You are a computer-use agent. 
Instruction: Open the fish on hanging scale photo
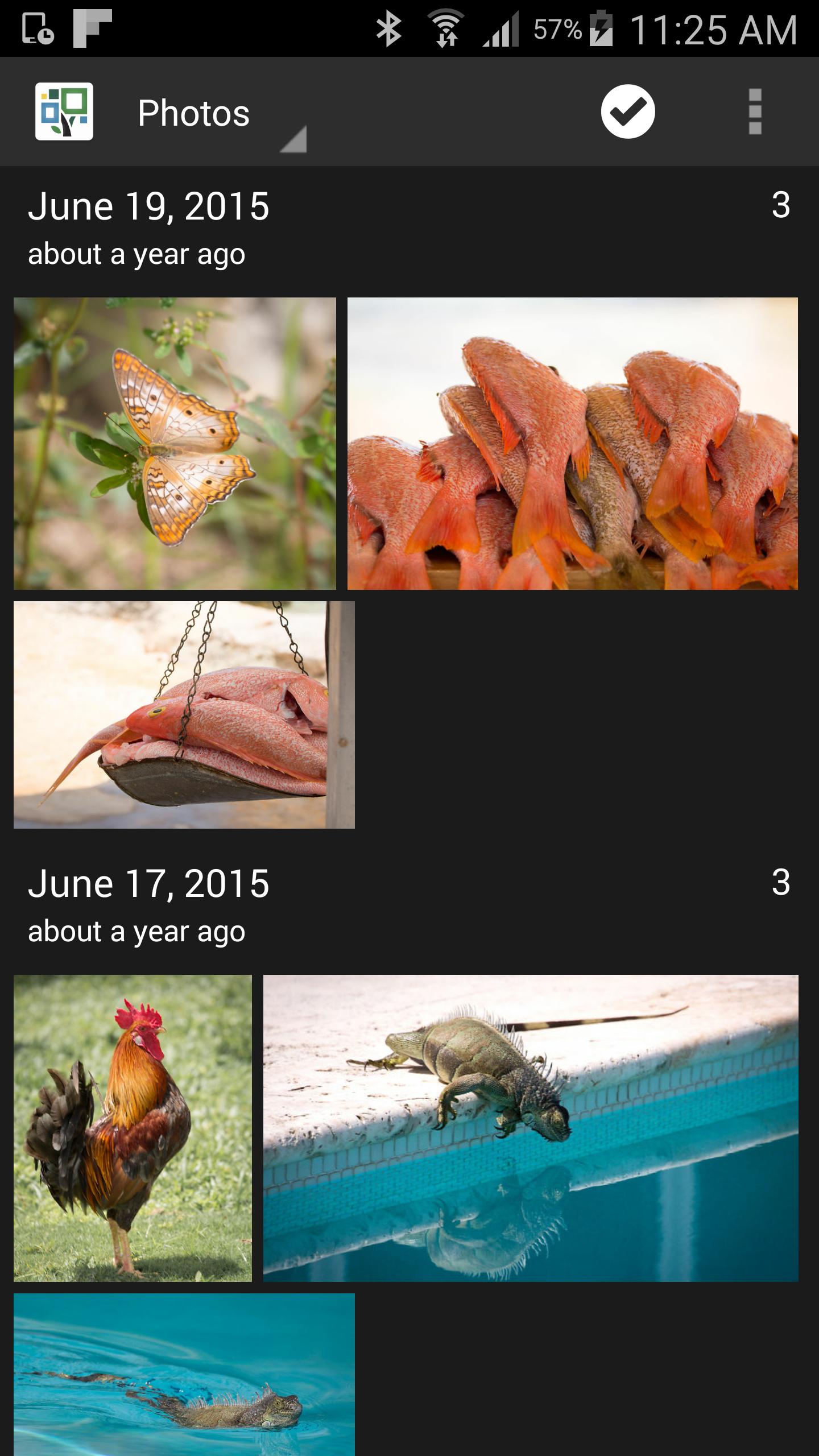pyautogui.click(x=184, y=714)
